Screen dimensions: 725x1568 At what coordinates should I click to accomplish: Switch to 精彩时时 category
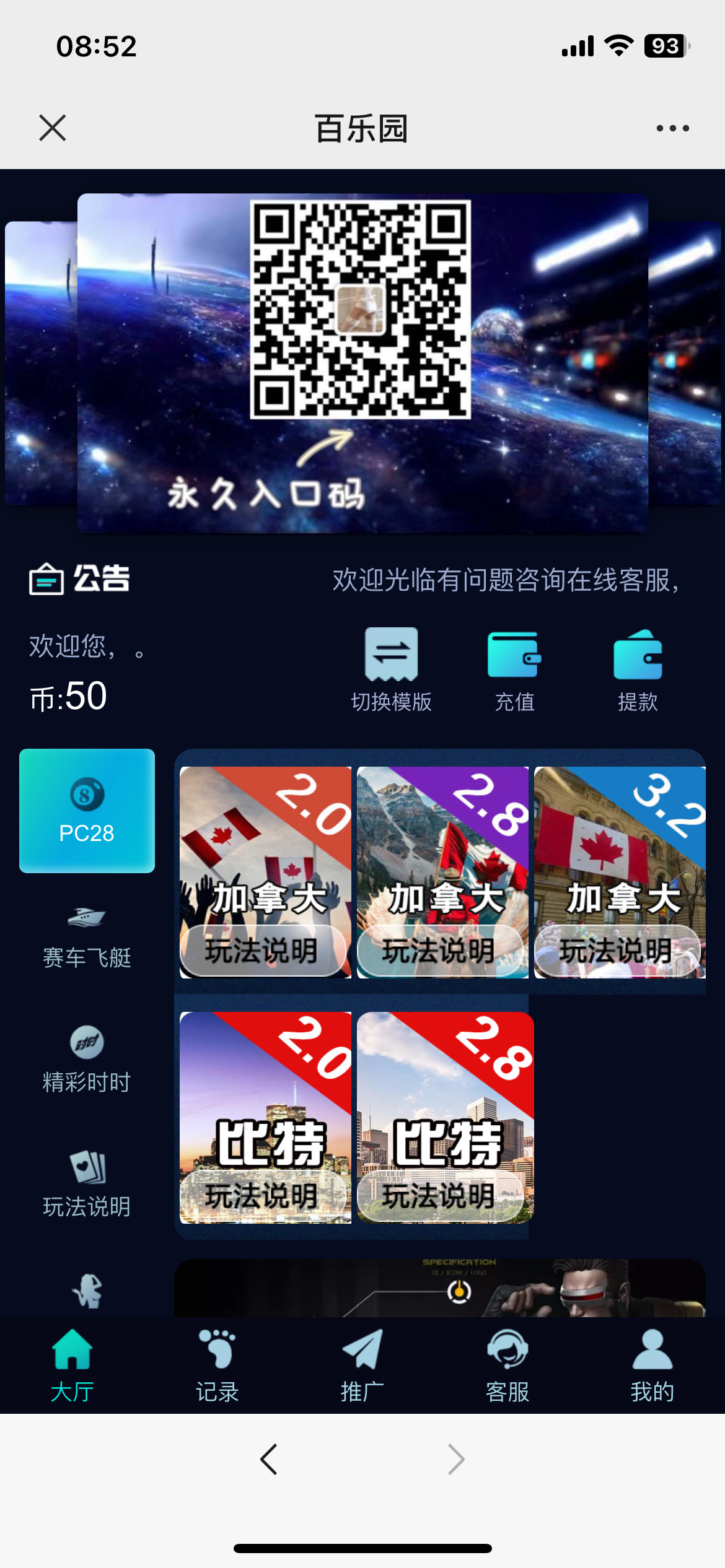87,1060
